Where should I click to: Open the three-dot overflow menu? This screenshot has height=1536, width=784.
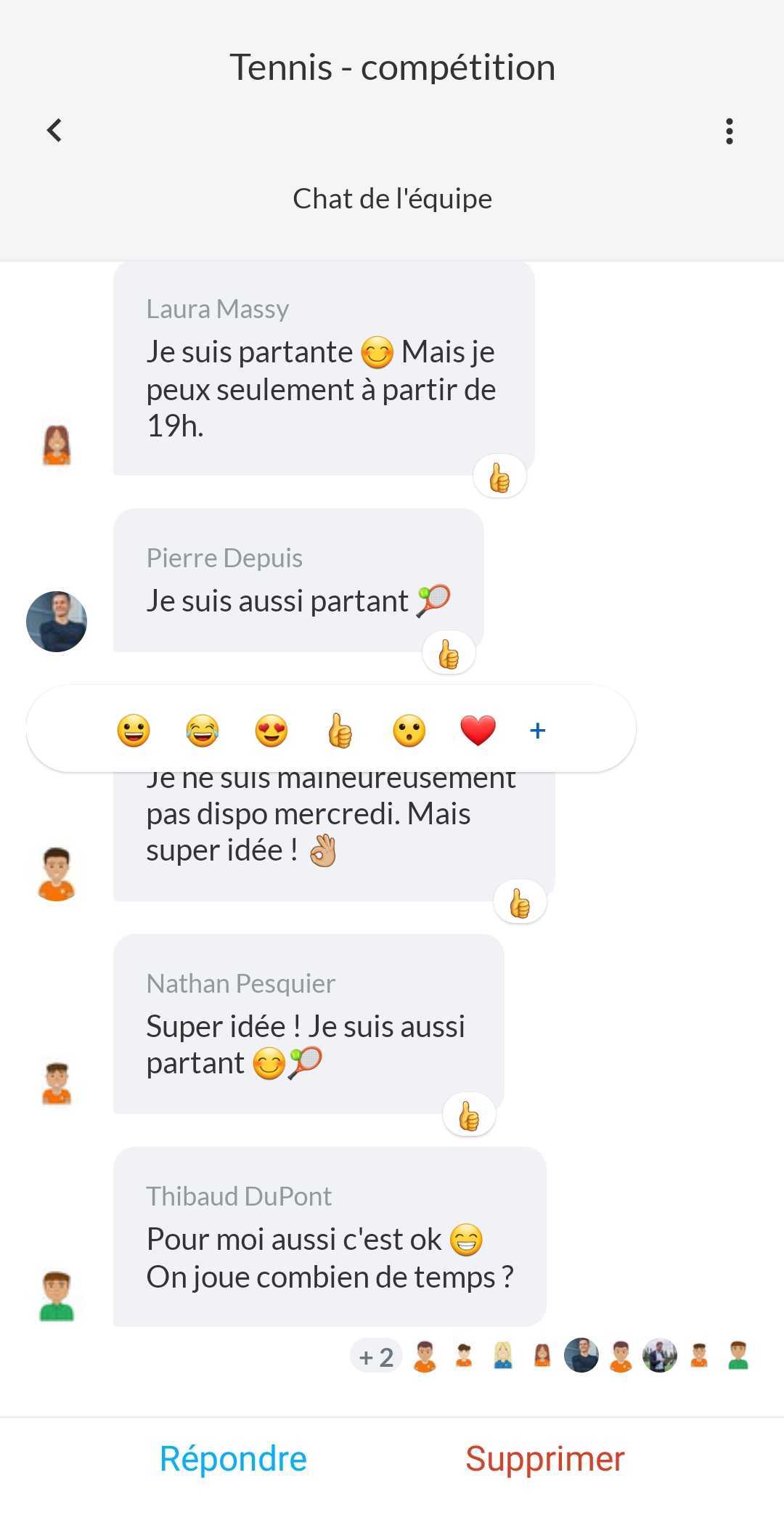729,131
